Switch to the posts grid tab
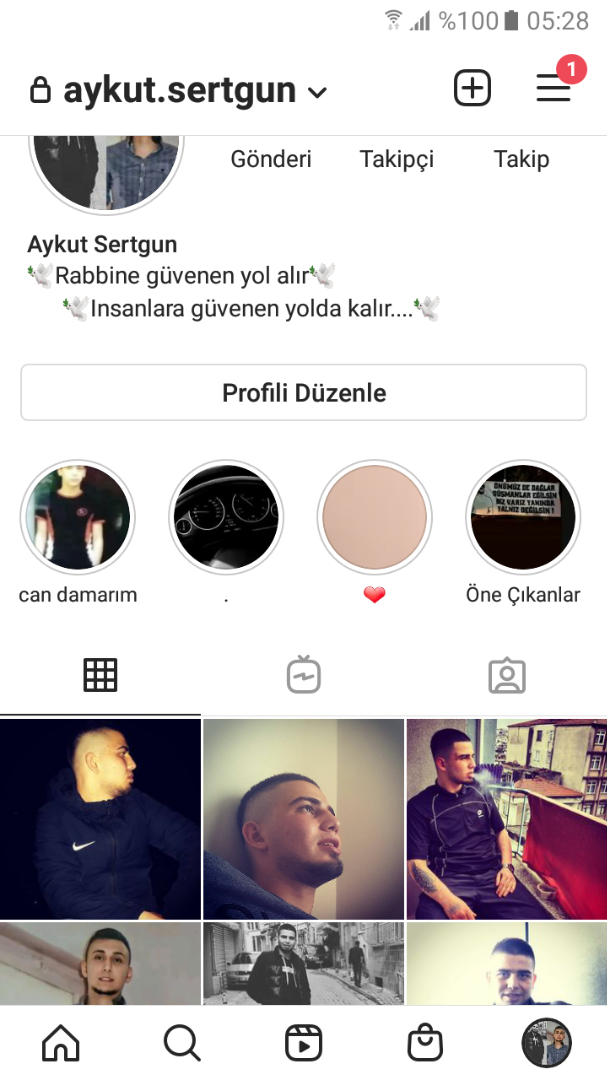This screenshot has height=1080, width=607. [100, 676]
